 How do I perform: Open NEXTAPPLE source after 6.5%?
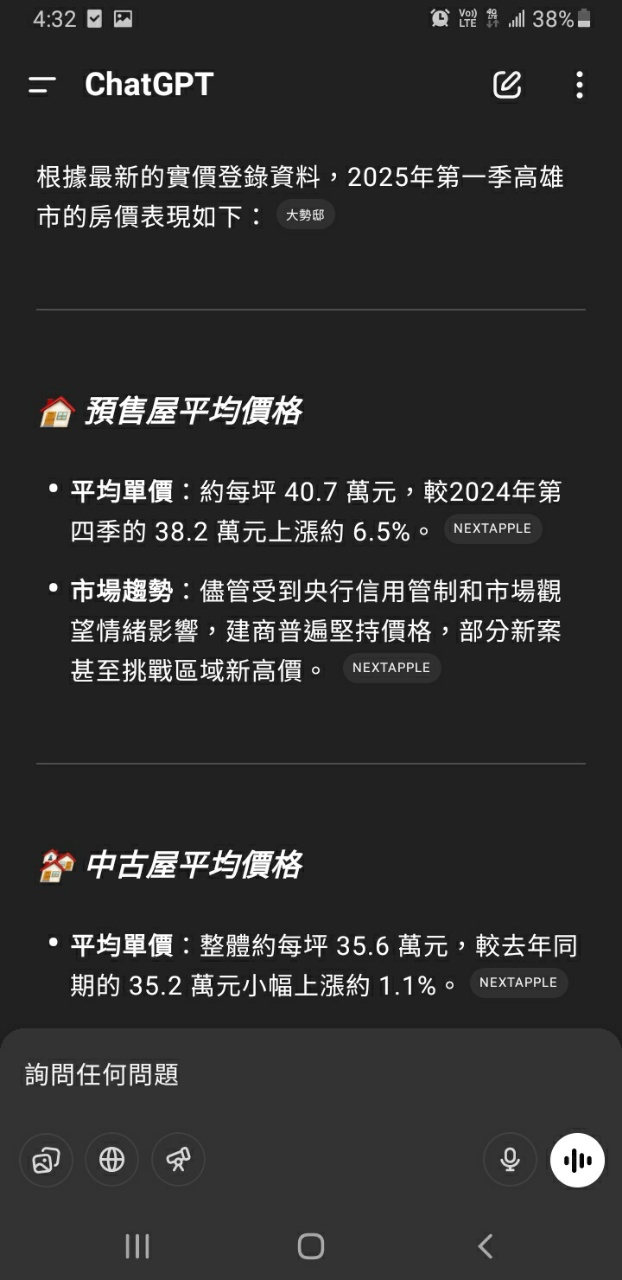coord(492,529)
